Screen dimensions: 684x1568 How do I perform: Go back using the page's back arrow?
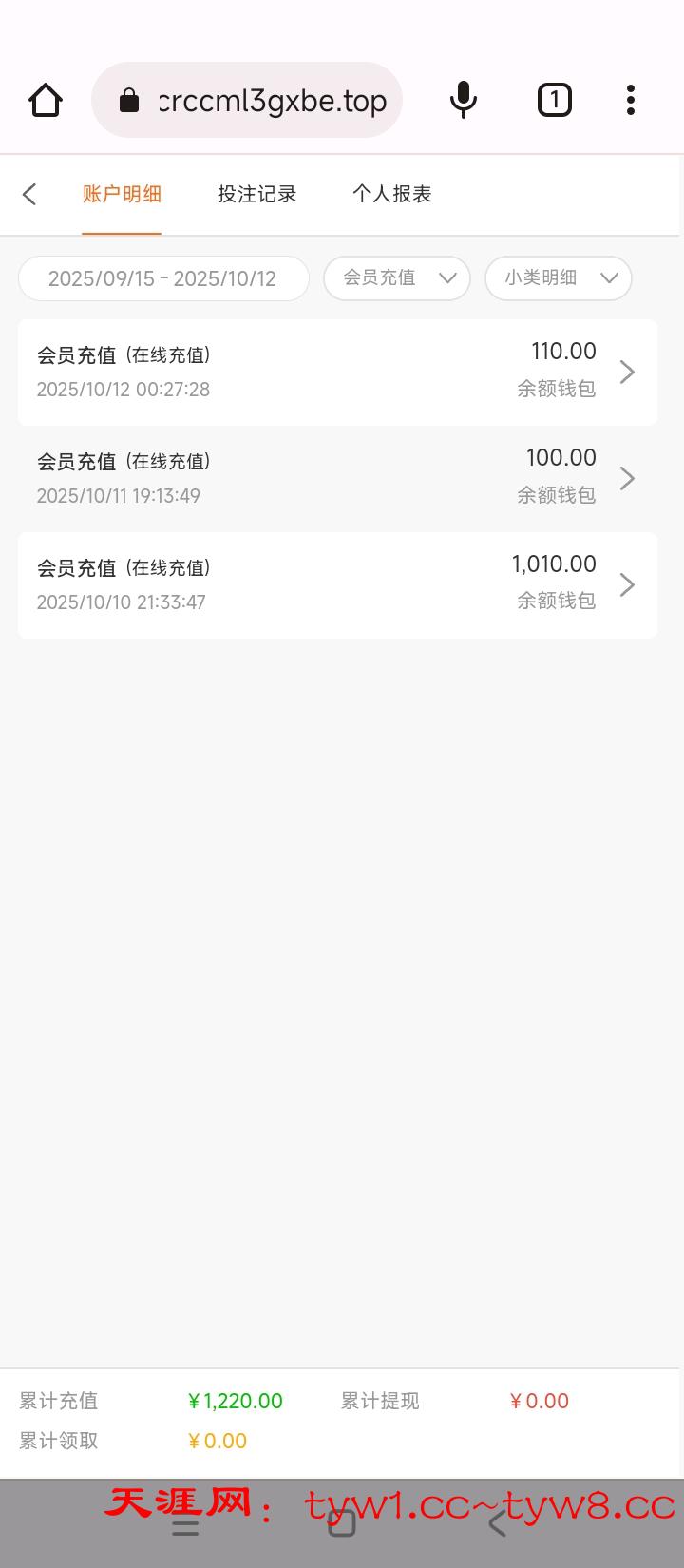coord(29,194)
